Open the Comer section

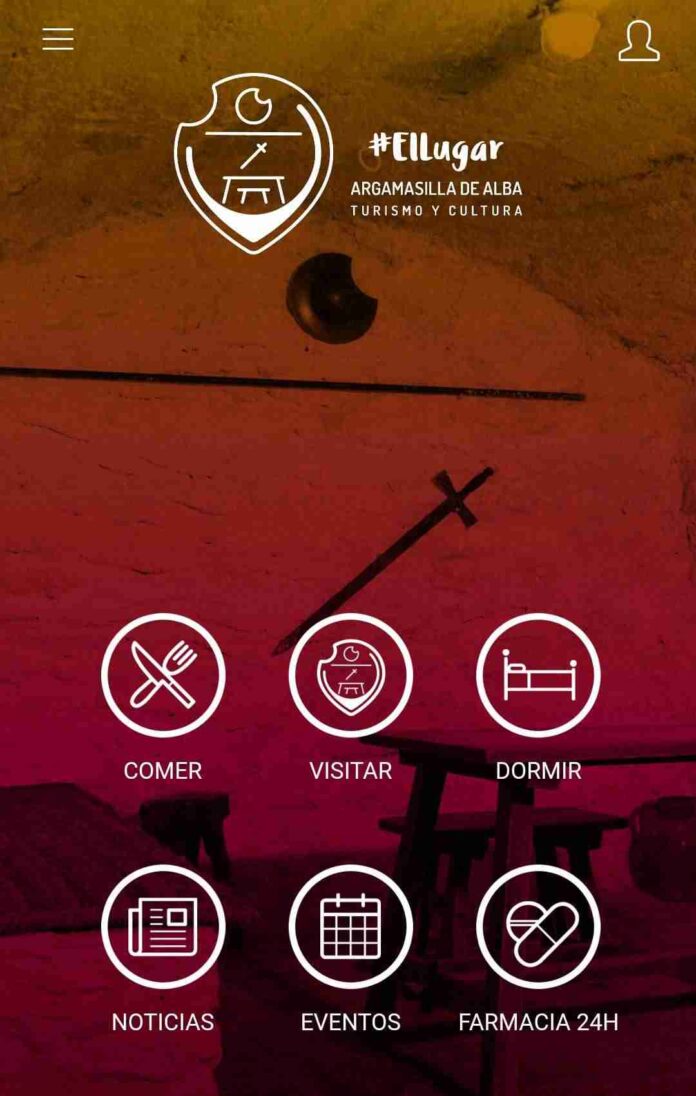coord(163,675)
